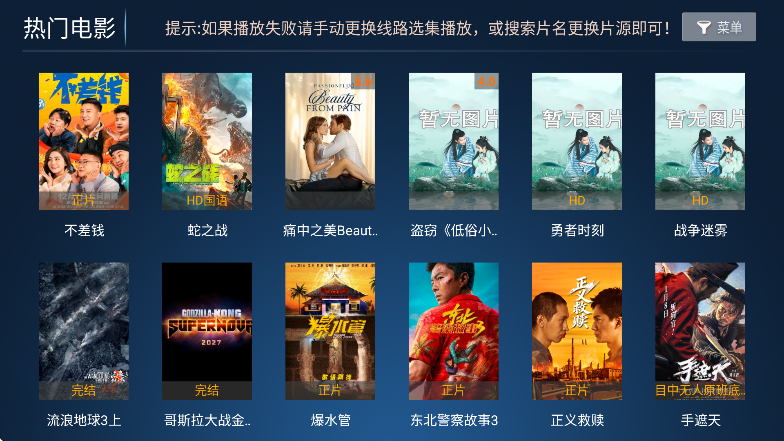
Task: Tap the 手遮天 movie card
Action: pos(700,331)
